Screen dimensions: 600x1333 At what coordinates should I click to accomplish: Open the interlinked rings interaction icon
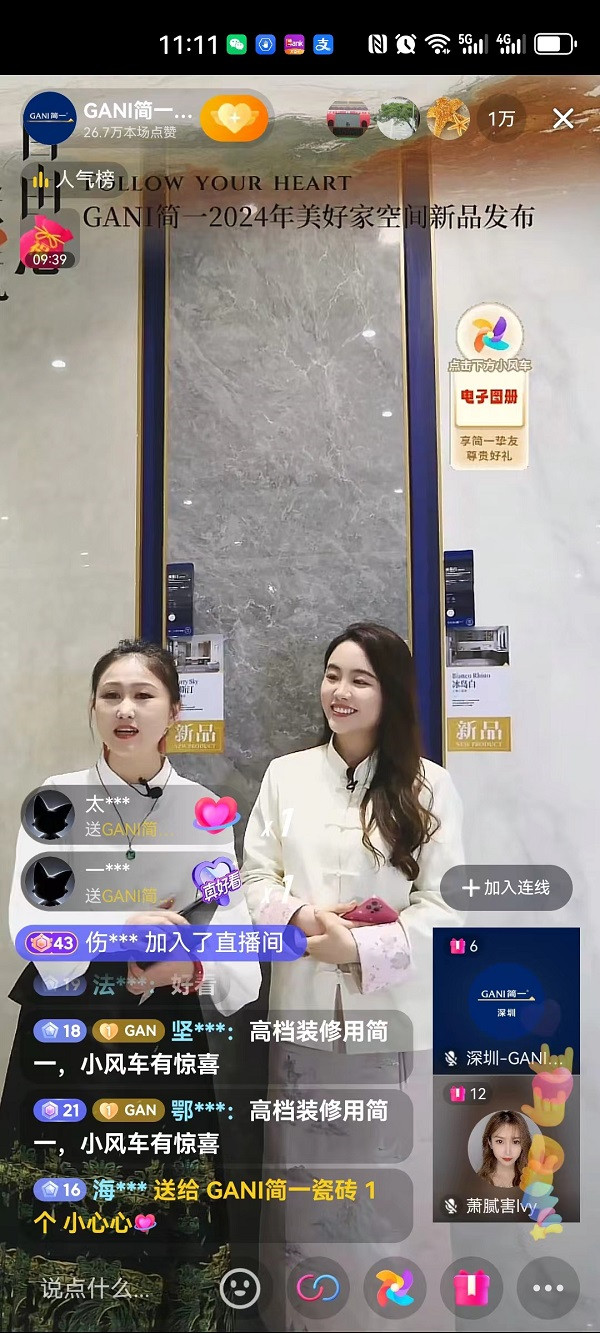point(318,1288)
